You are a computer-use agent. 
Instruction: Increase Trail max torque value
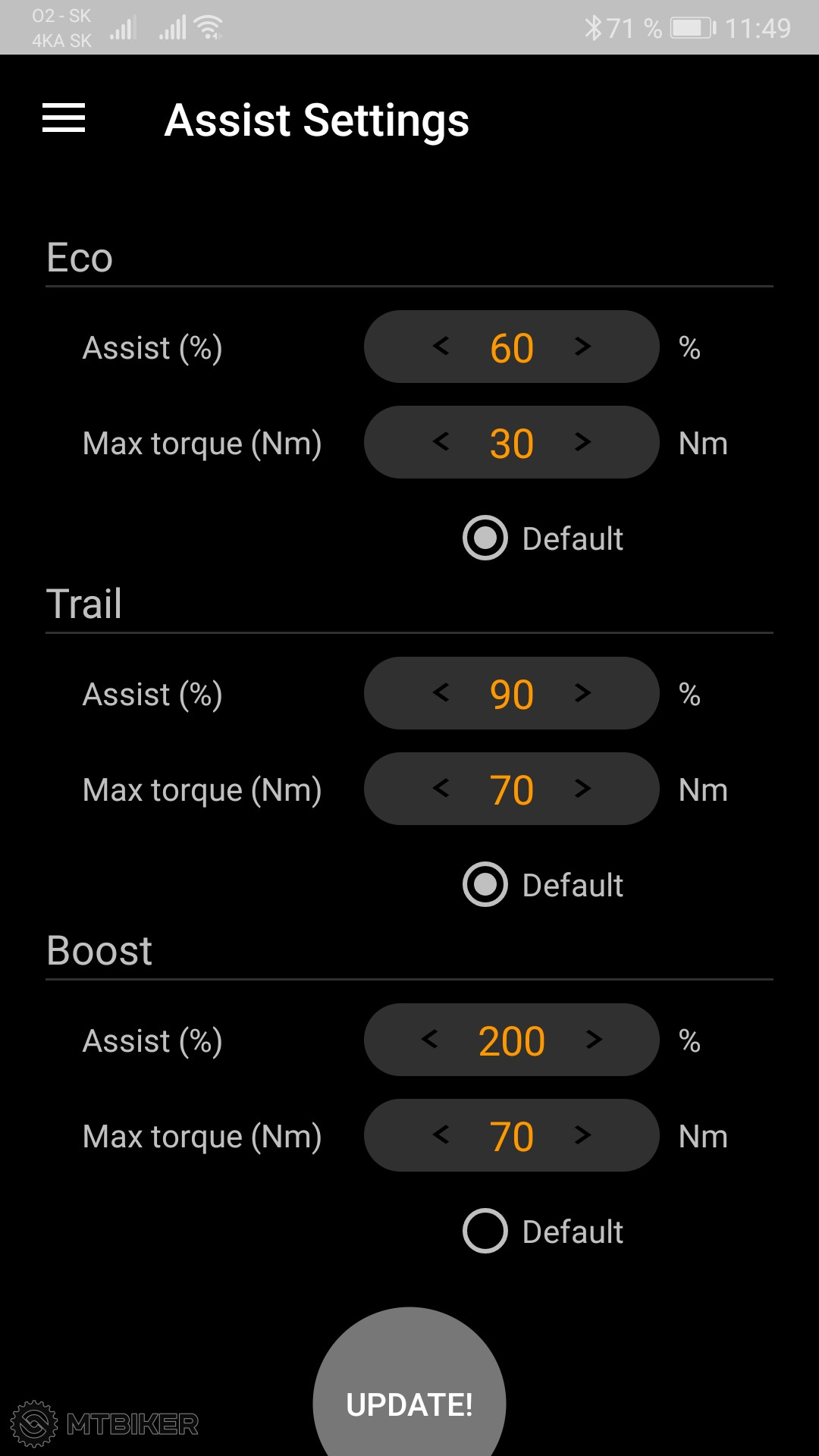point(582,789)
